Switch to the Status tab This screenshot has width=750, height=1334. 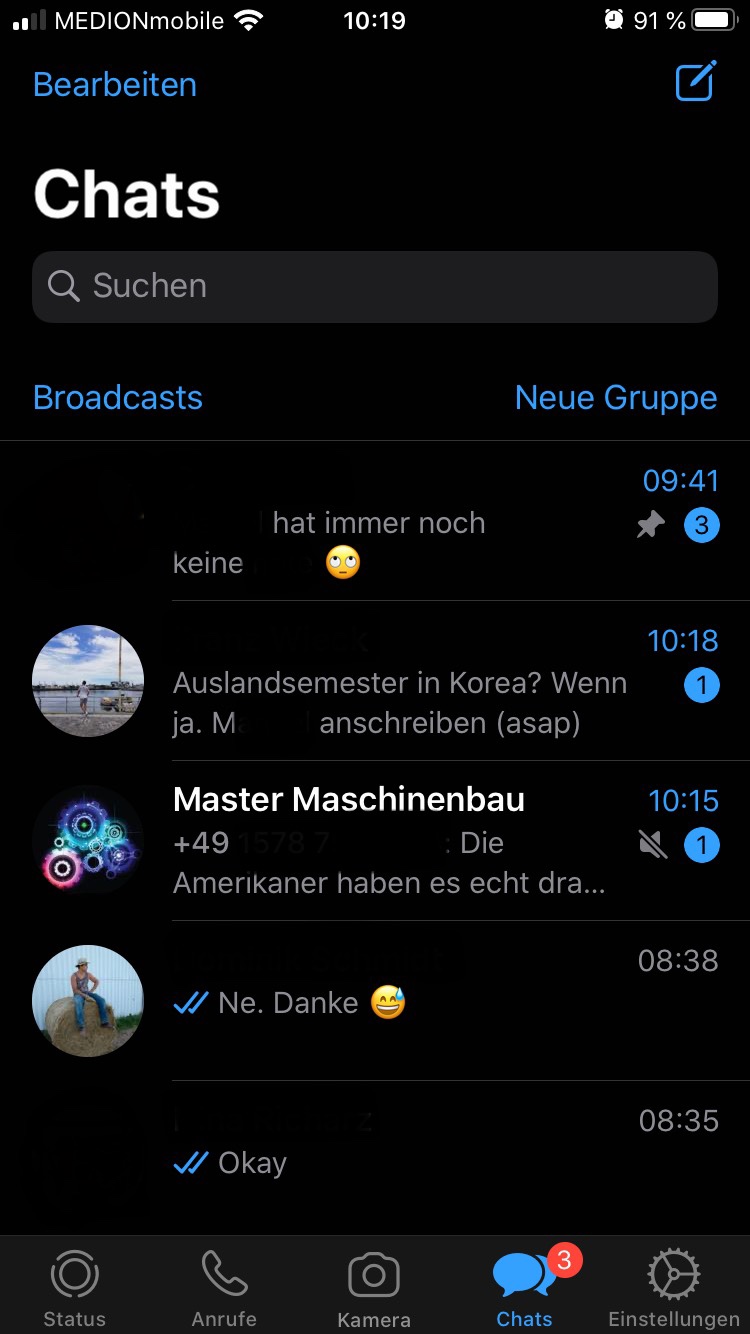[x=74, y=1287]
